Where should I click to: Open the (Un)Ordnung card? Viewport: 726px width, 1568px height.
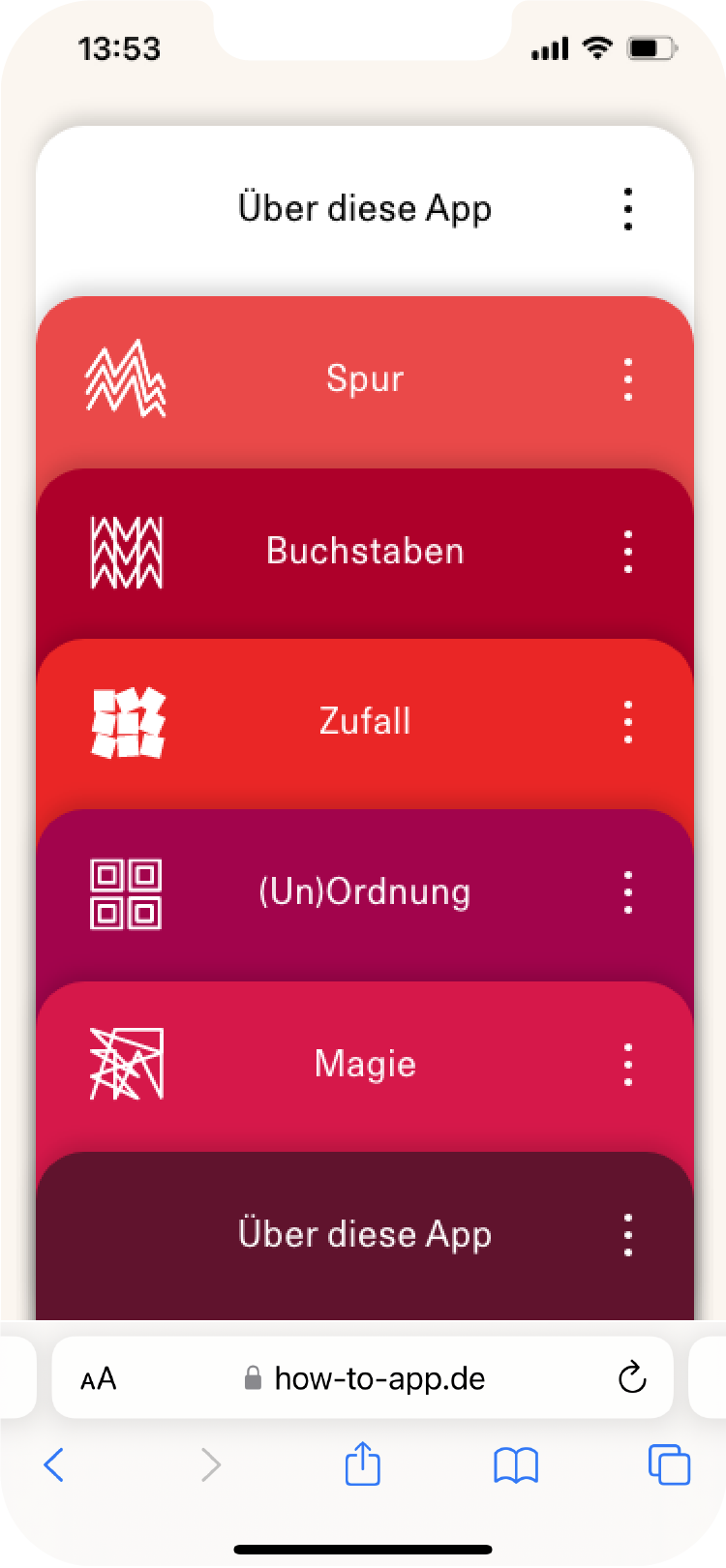(x=364, y=891)
